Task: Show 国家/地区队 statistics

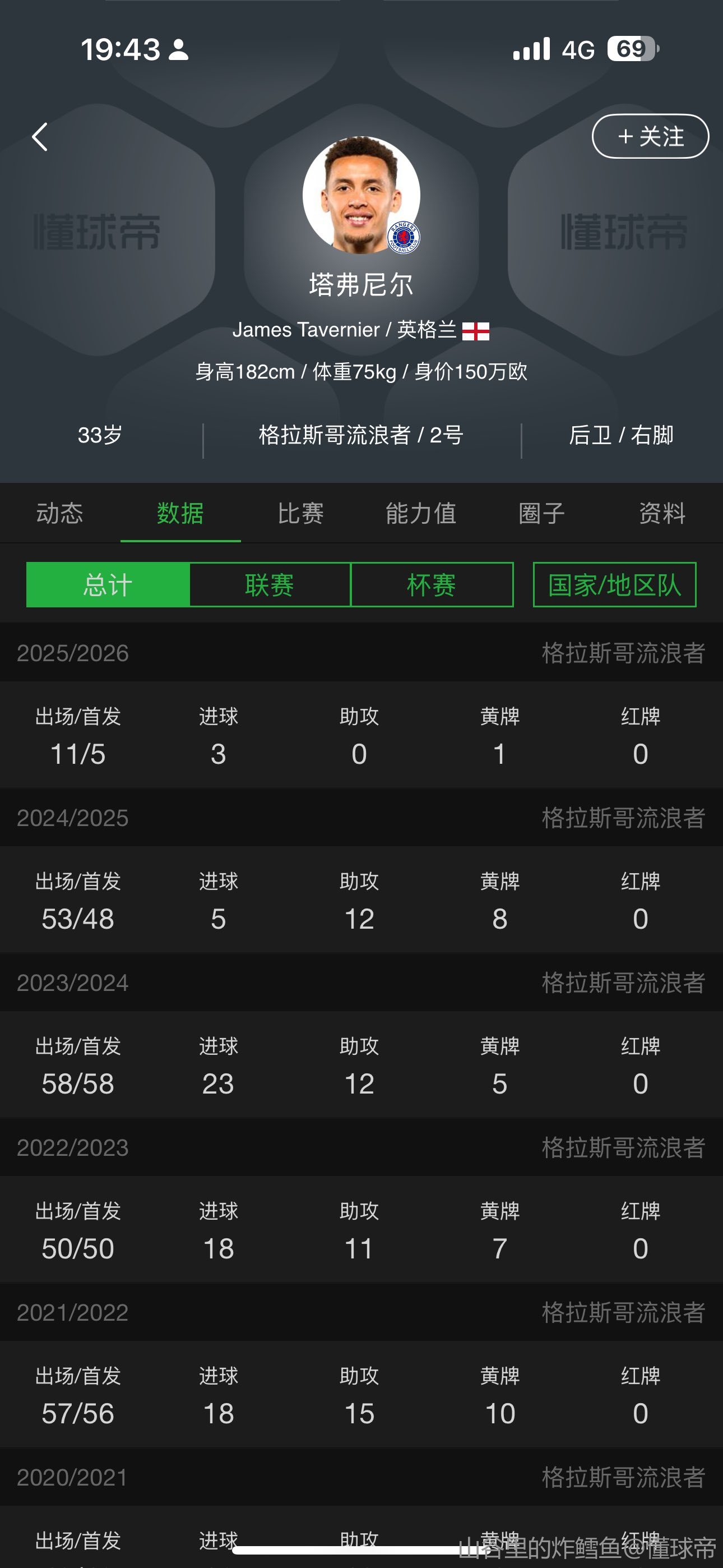Action: point(615,585)
